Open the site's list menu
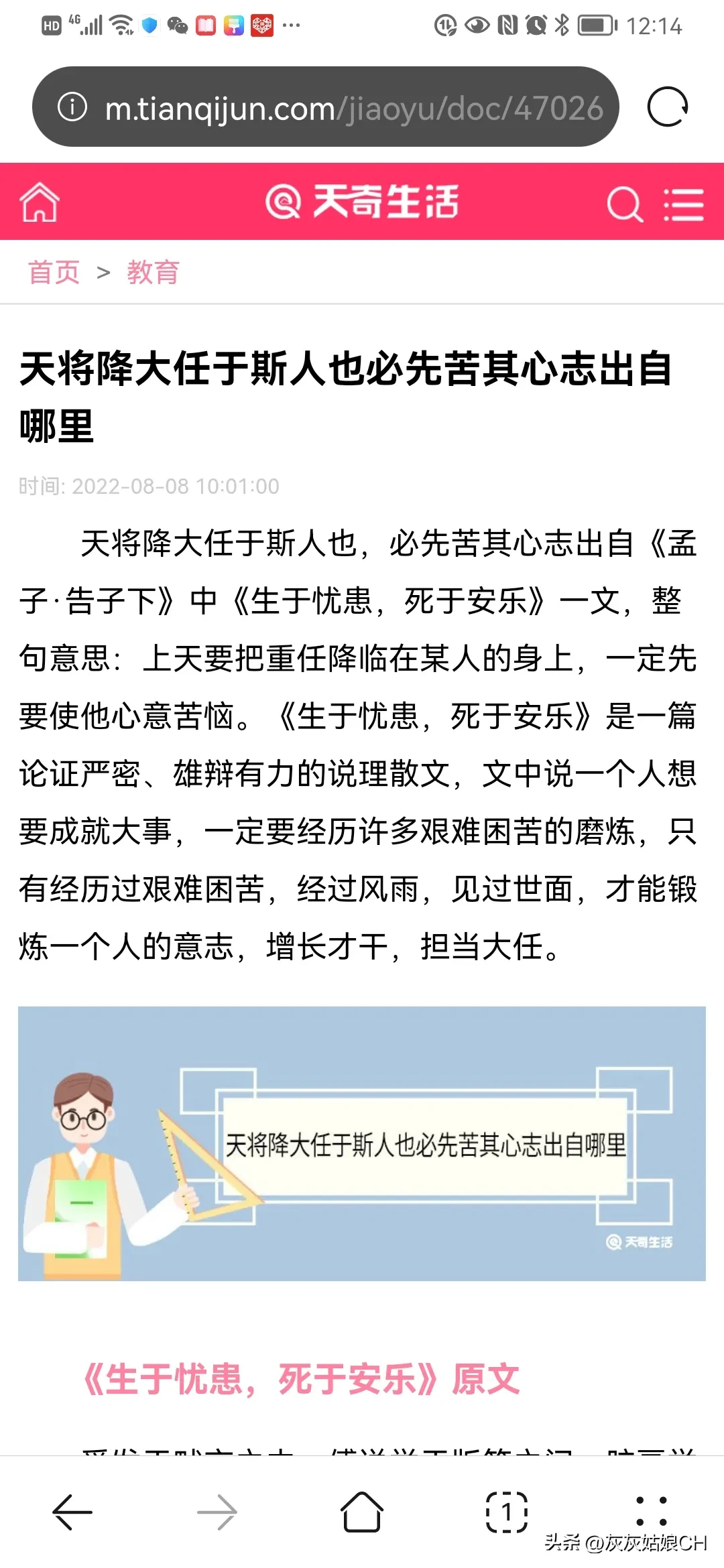This screenshot has height=1568, width=724. [683, 204]
